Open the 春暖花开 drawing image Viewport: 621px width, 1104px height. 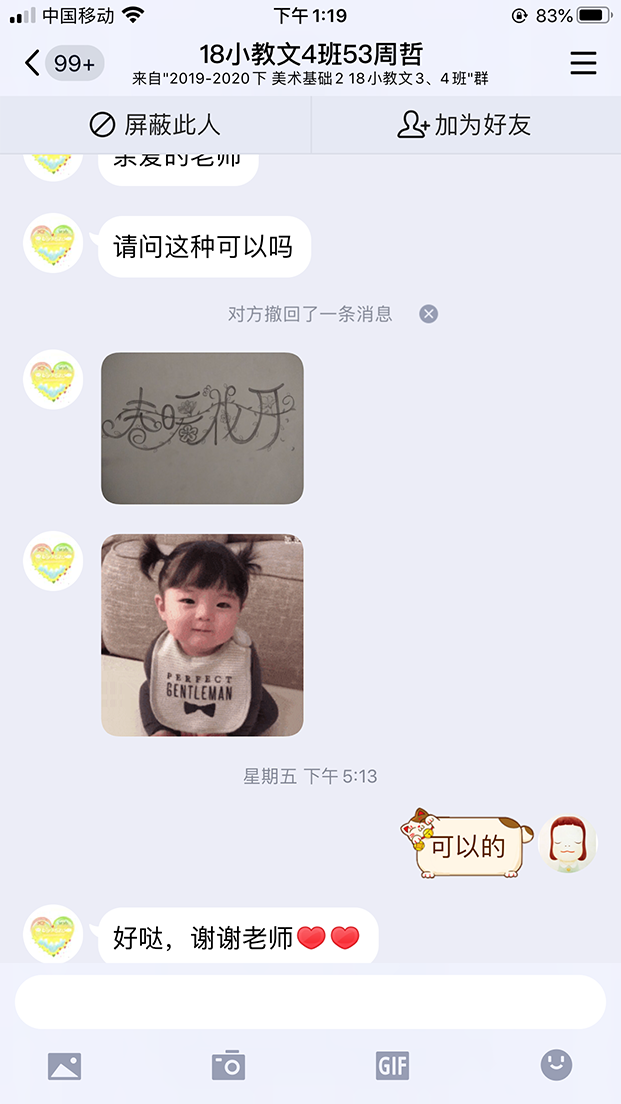pos(202,428)
